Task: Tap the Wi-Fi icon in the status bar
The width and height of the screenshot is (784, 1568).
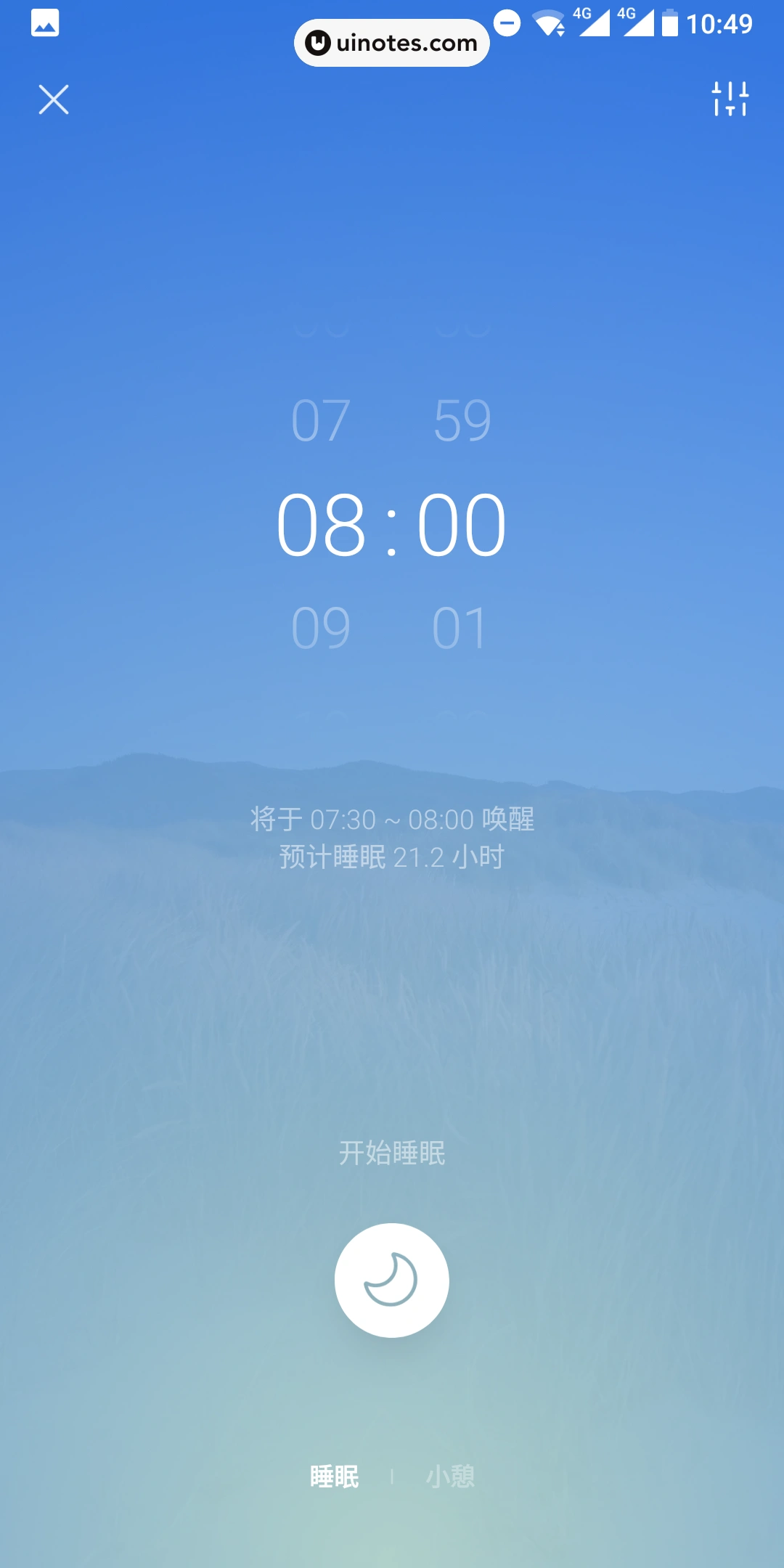Action: point(548,22)
